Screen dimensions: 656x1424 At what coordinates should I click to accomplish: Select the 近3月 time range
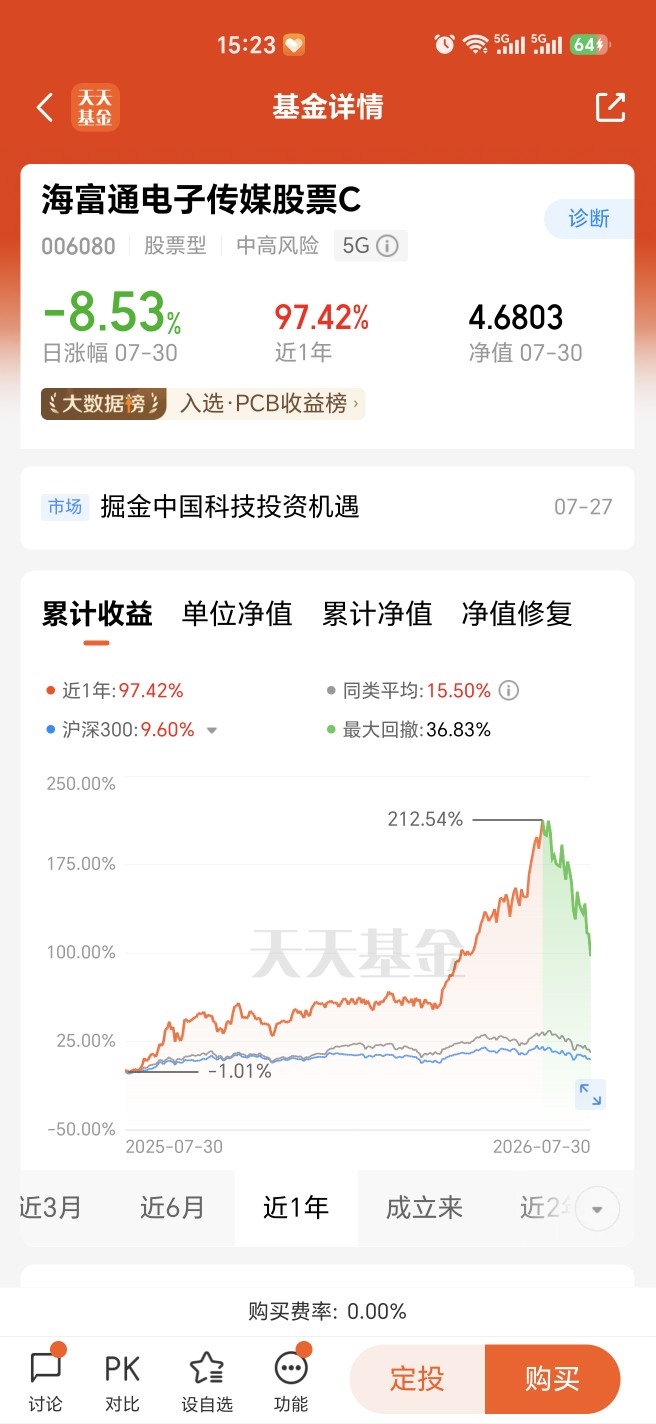tap(50, 1207)
